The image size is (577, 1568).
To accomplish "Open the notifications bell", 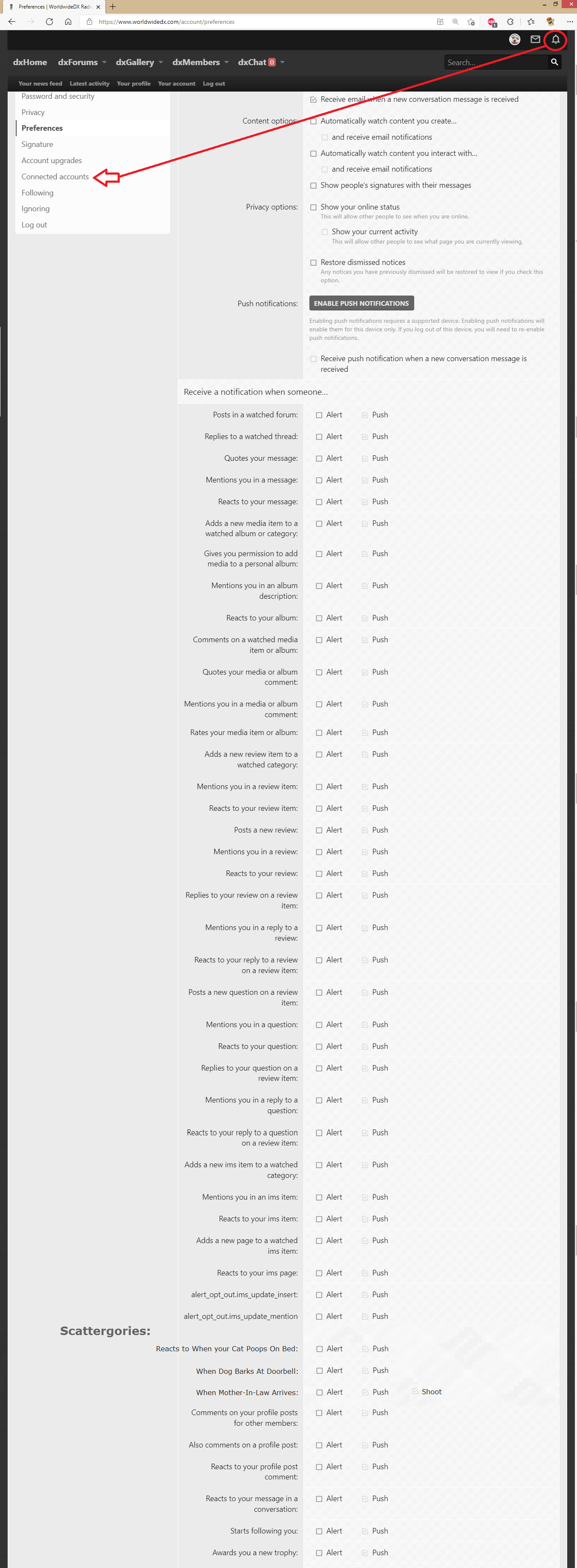I will tap(555, 40).
